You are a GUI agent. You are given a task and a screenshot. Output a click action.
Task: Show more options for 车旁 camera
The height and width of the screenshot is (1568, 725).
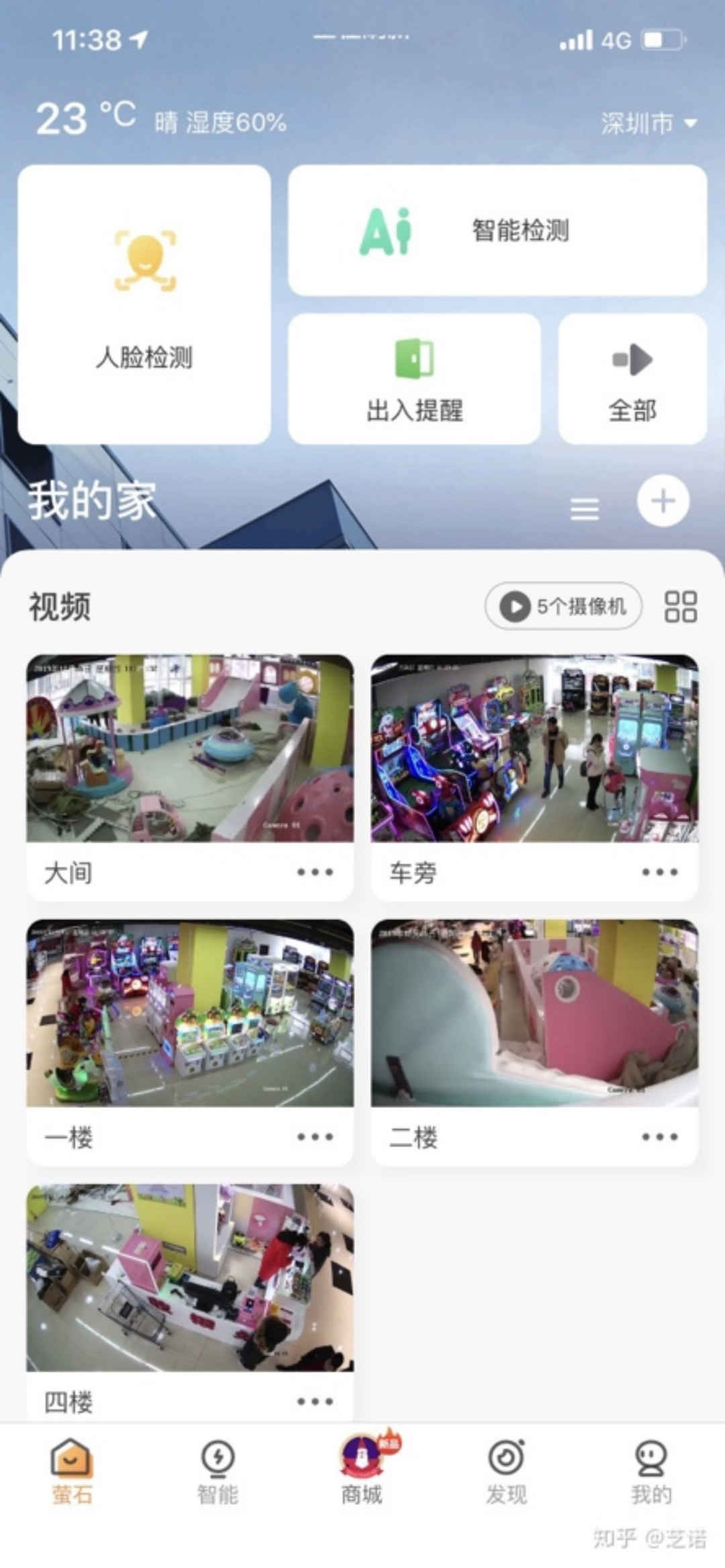[659, 872]
